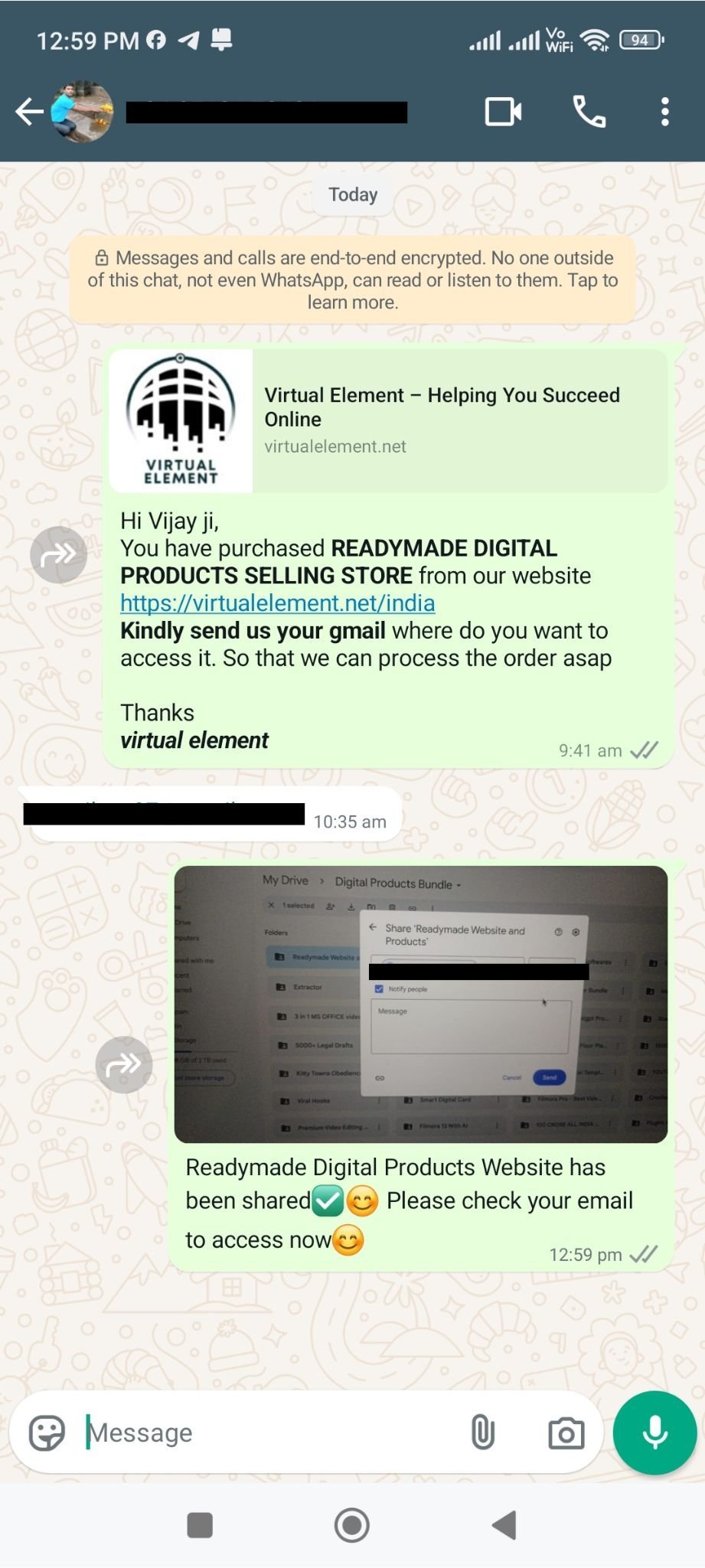Open recent apps from the navigation bar
The height and width of the screenshot is (1568, 705).
pos(200,1525)
